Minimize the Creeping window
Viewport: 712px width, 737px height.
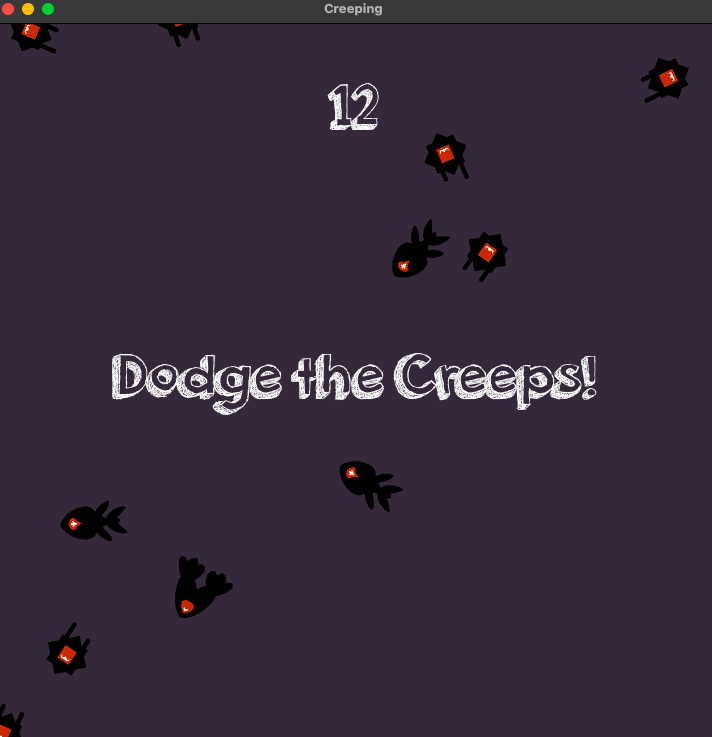(x=28, y=9)
